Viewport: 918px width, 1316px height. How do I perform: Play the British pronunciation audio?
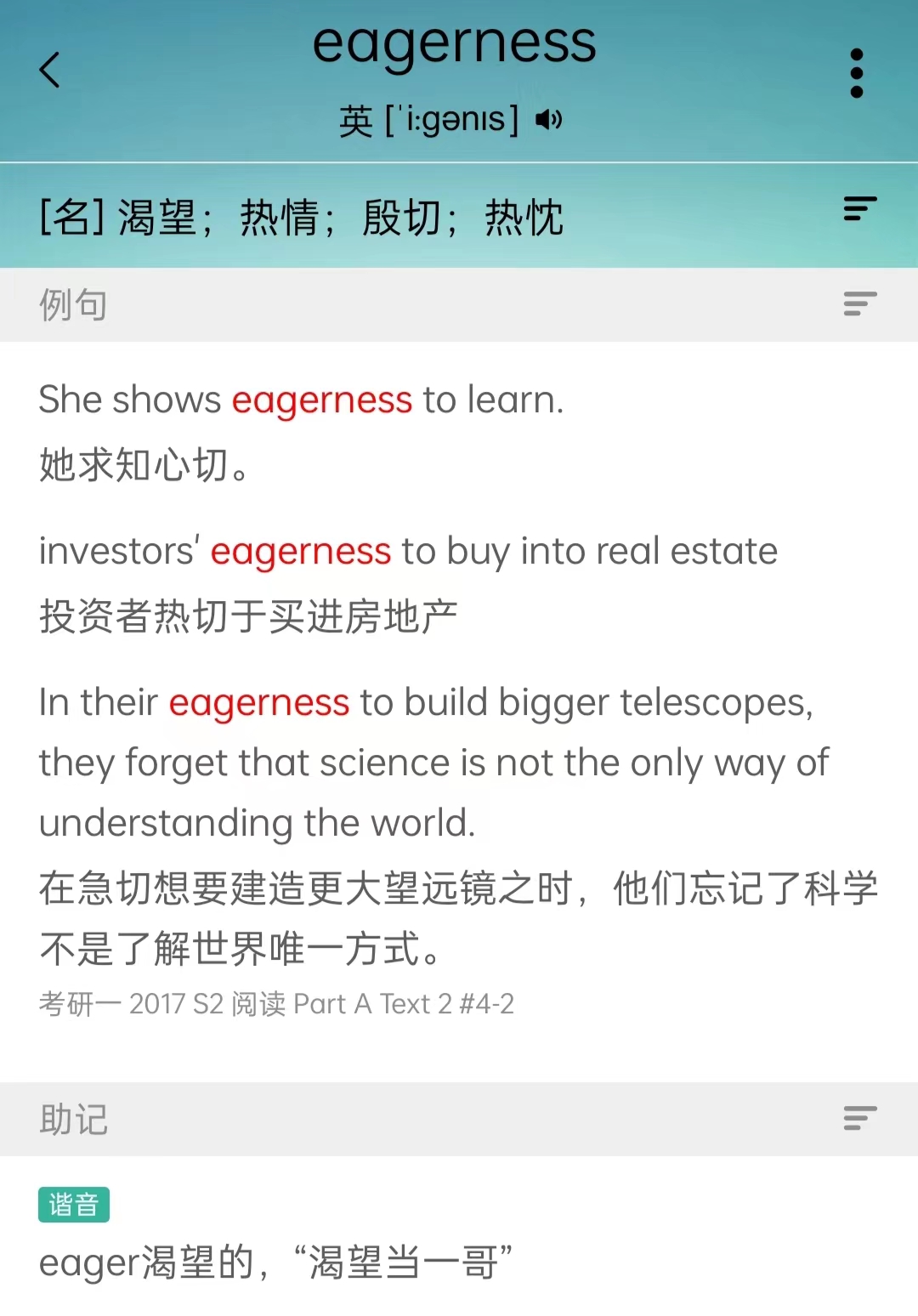pos(548,120)
